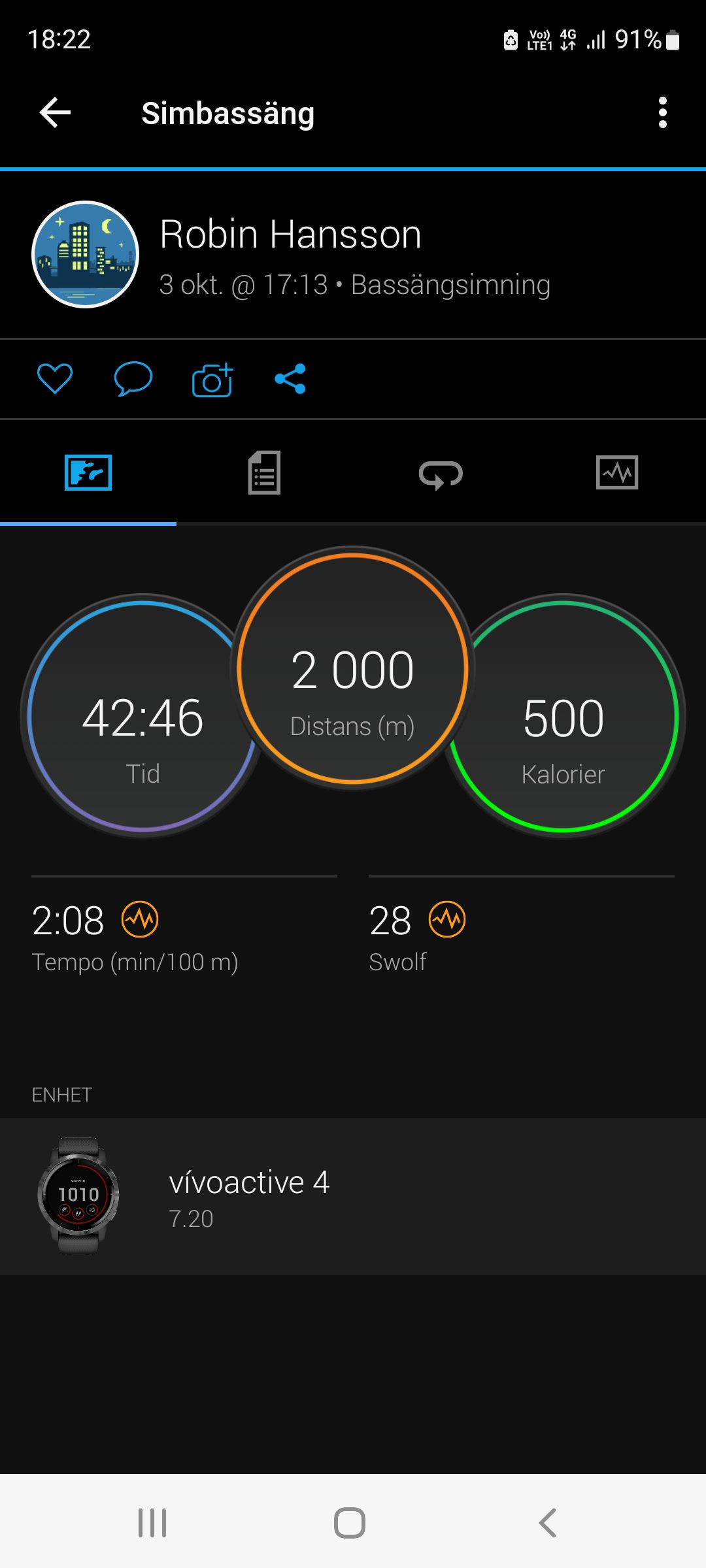The width and height of the screenshot is (706, 1568).
Task: Open the vívoactive 4 device row
Action: [x=353, y=1196]
